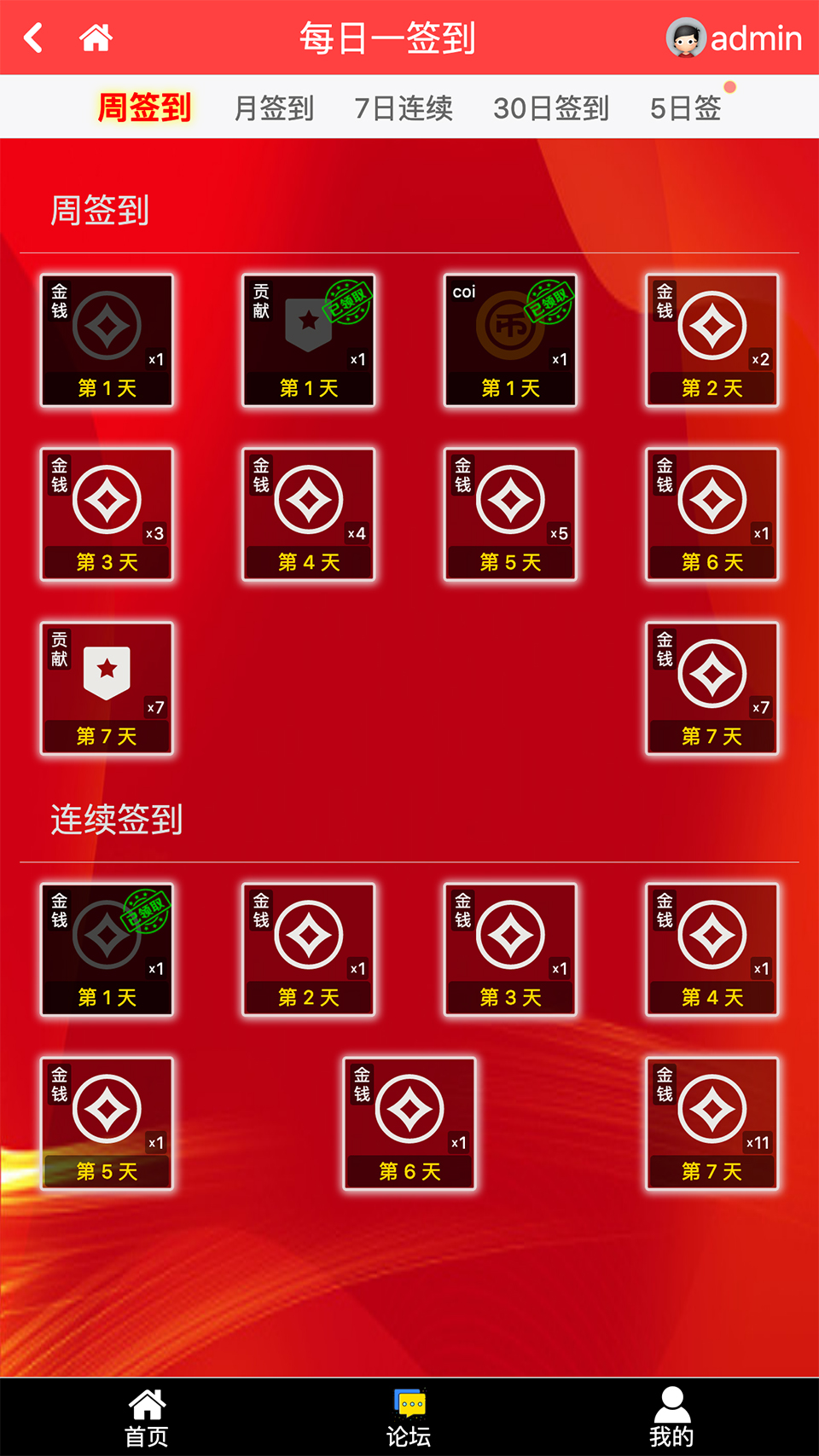This screenshot has width=819, height=1456.
Task: Go to 首页 in bottom bar
Action: click(147, 1418)
